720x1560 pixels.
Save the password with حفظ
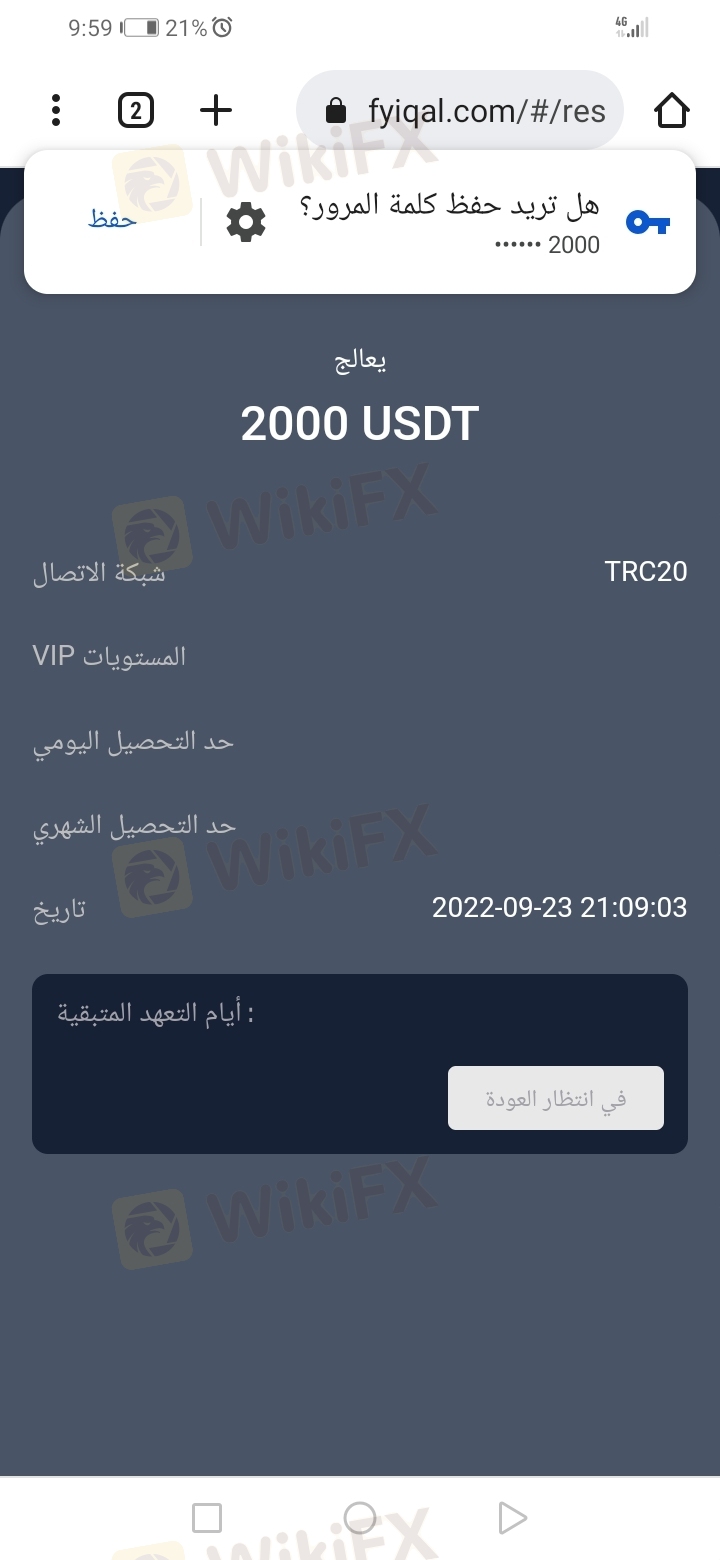pyautogui.click(x=112, y=220)
